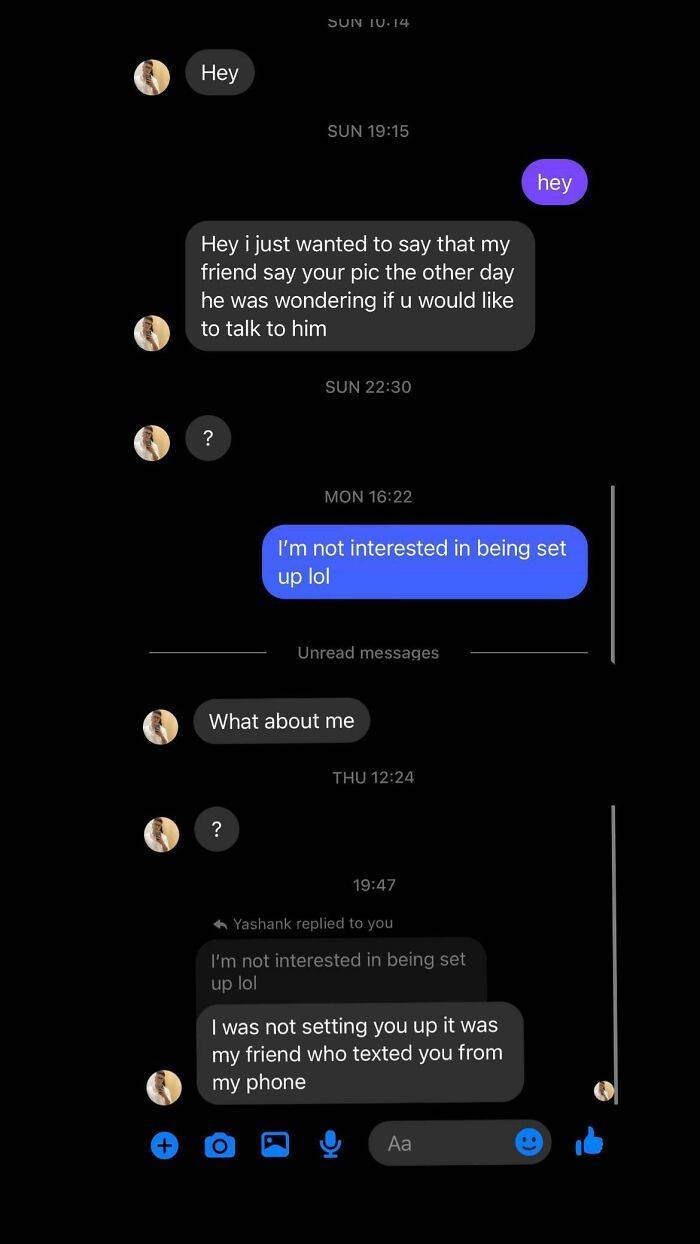Open the emoji picker in the message box
Screen dimensions: 700x1244
529,1142
